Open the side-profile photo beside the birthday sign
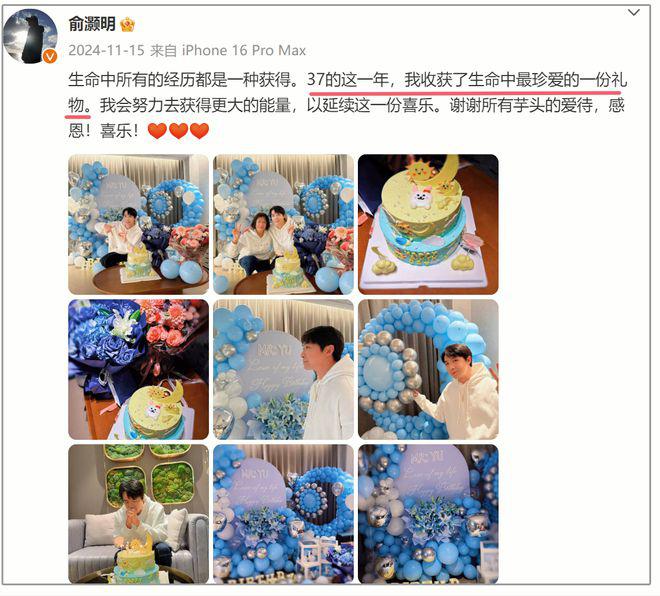 [x=283, y=369]
